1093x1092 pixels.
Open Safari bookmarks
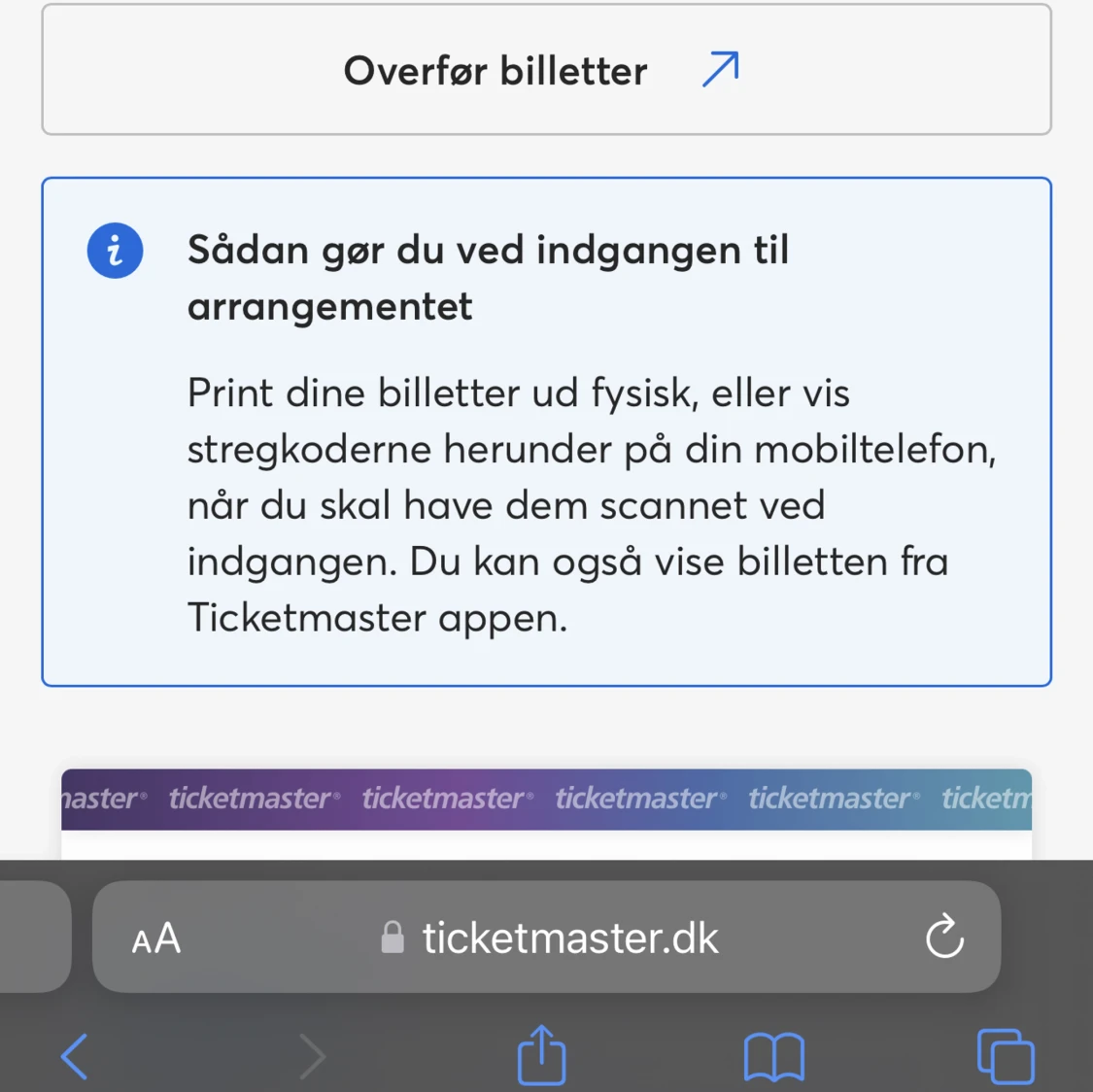coord(773,1056)
